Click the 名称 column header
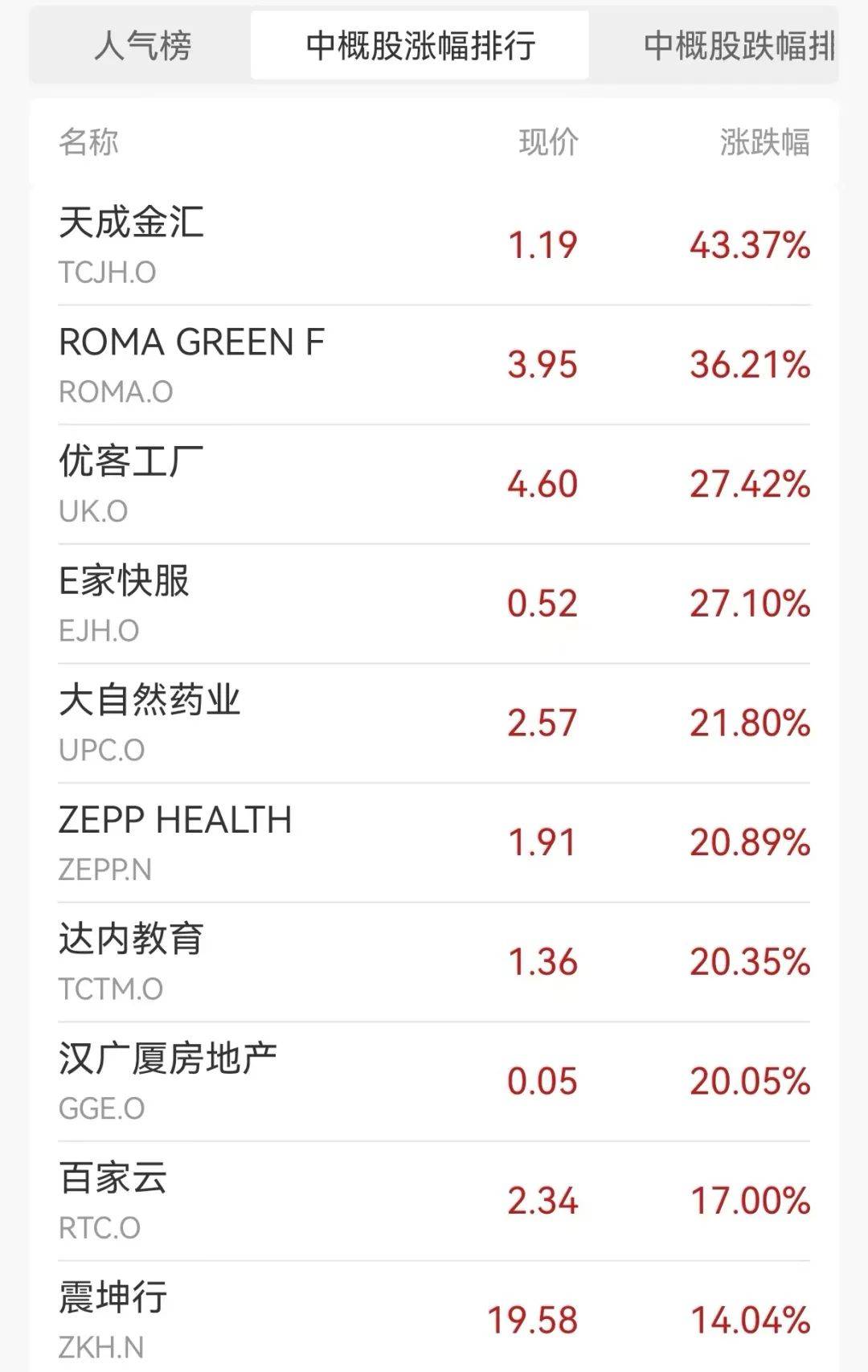Screen dimensions: 868x1372 point(88,141)
